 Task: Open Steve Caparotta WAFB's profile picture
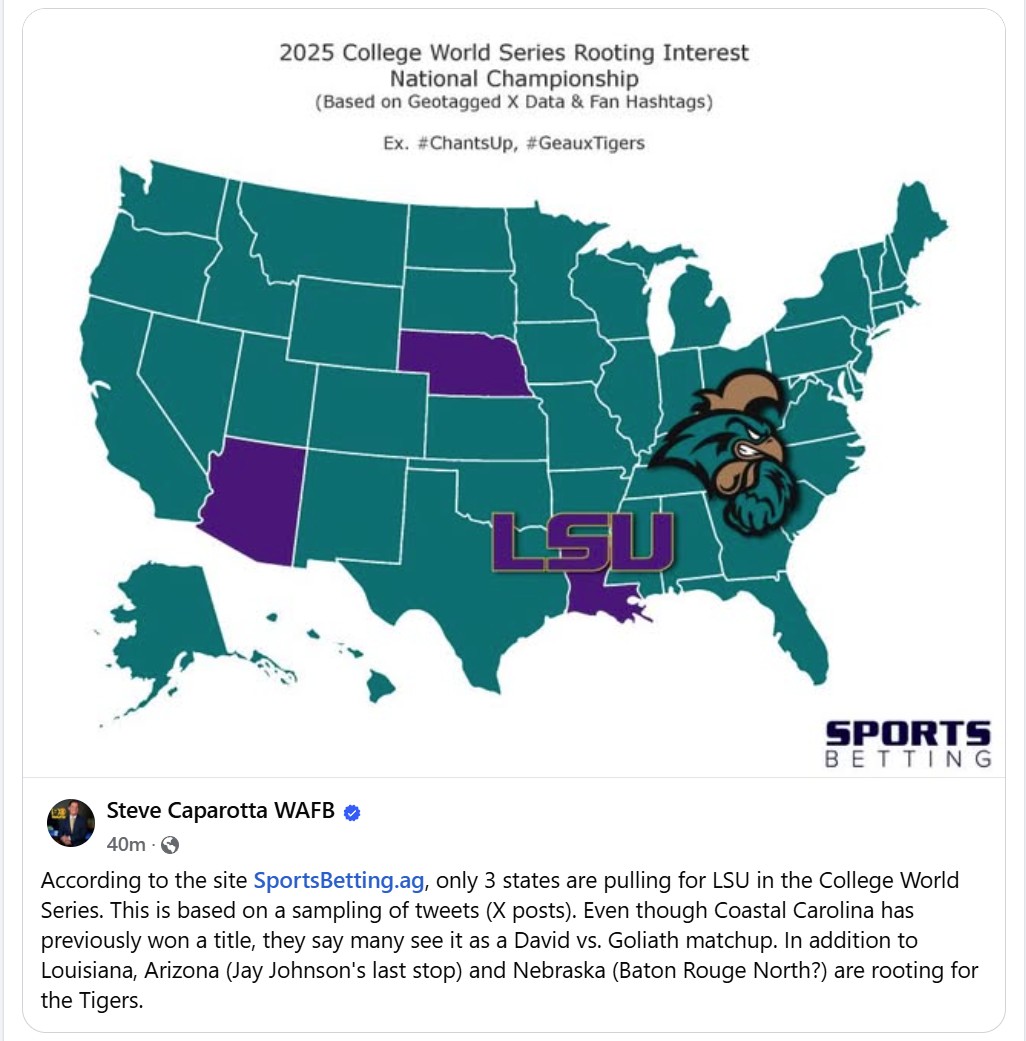(71, 823)
